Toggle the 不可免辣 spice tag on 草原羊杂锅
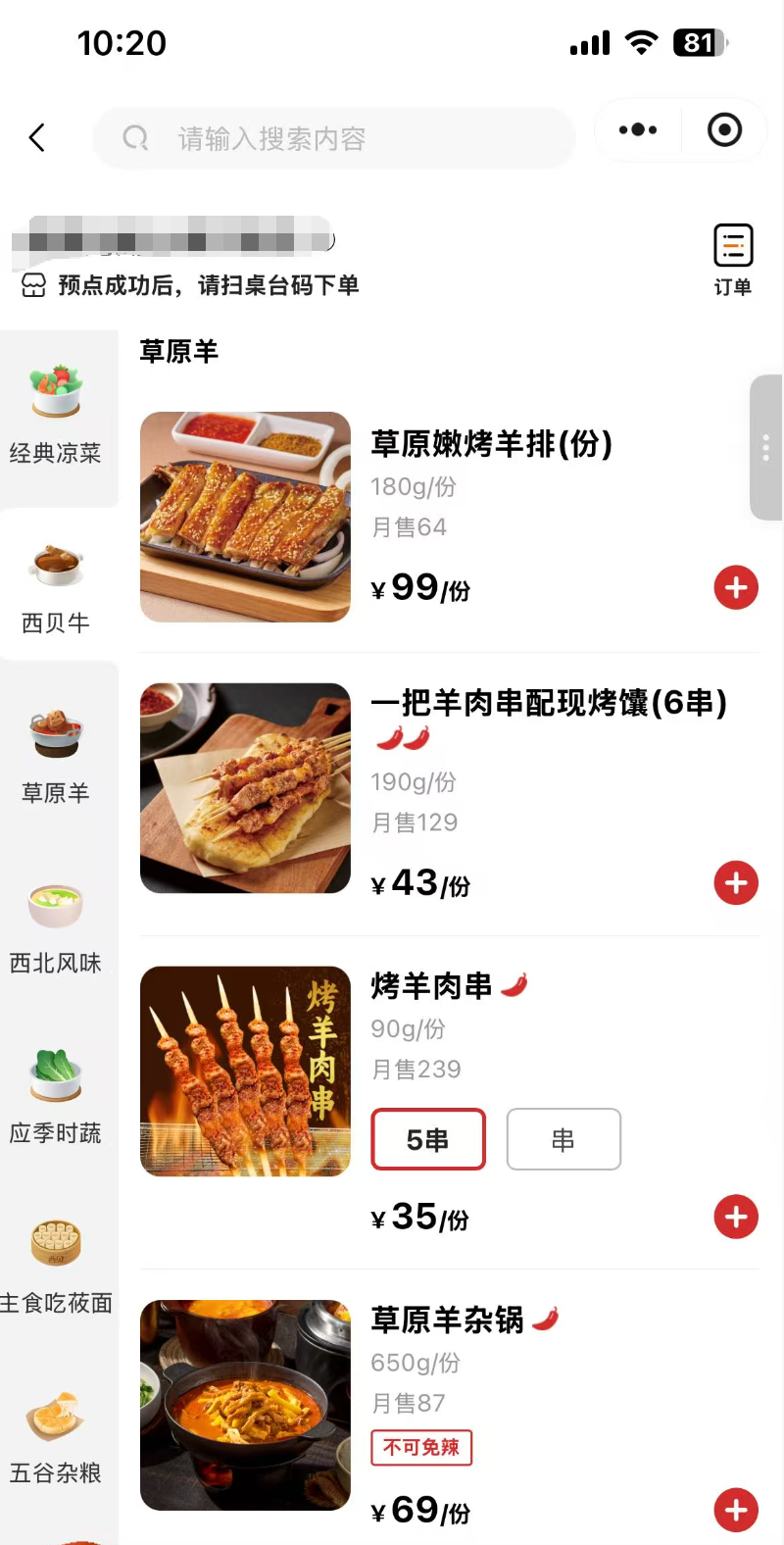Viewport: 784px width, 1545px height. coord(421,1448)
